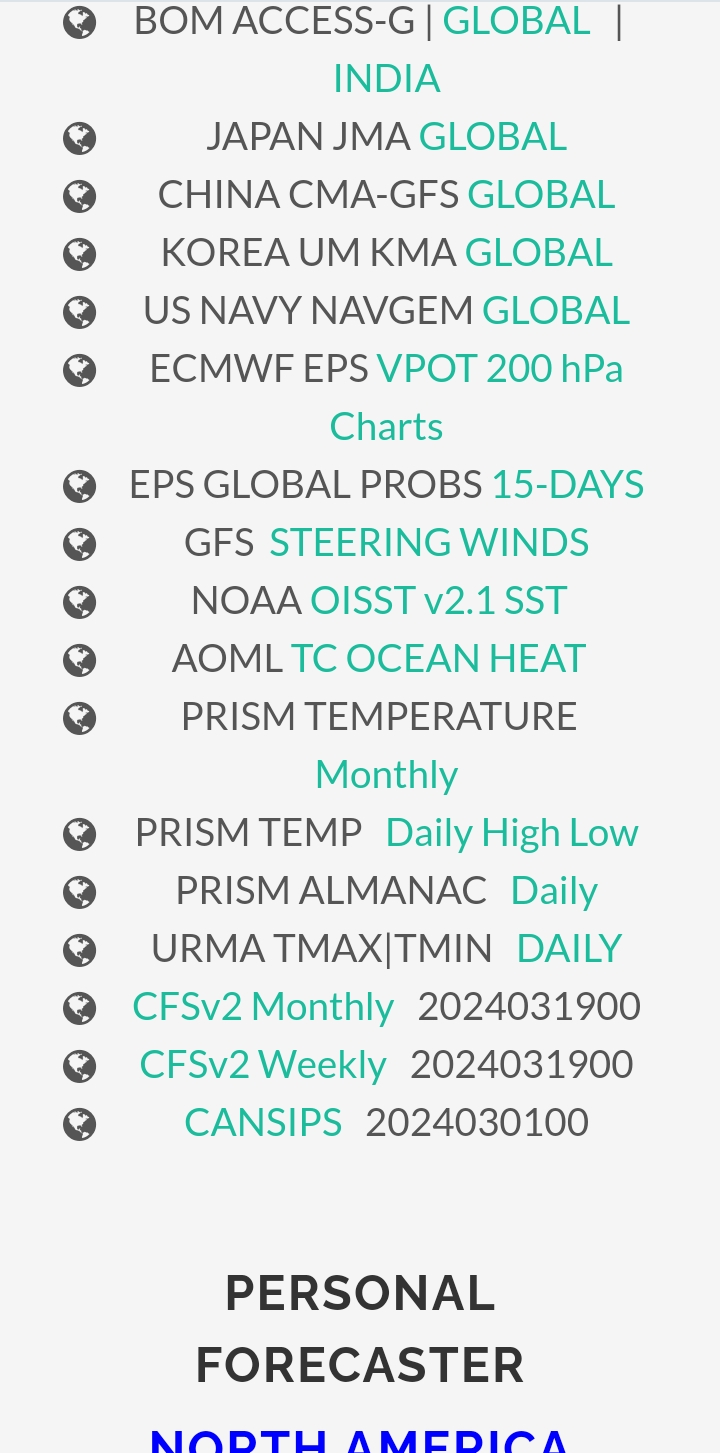
Task: Open PRISM Temperature Monthly link
Action: 386,774
